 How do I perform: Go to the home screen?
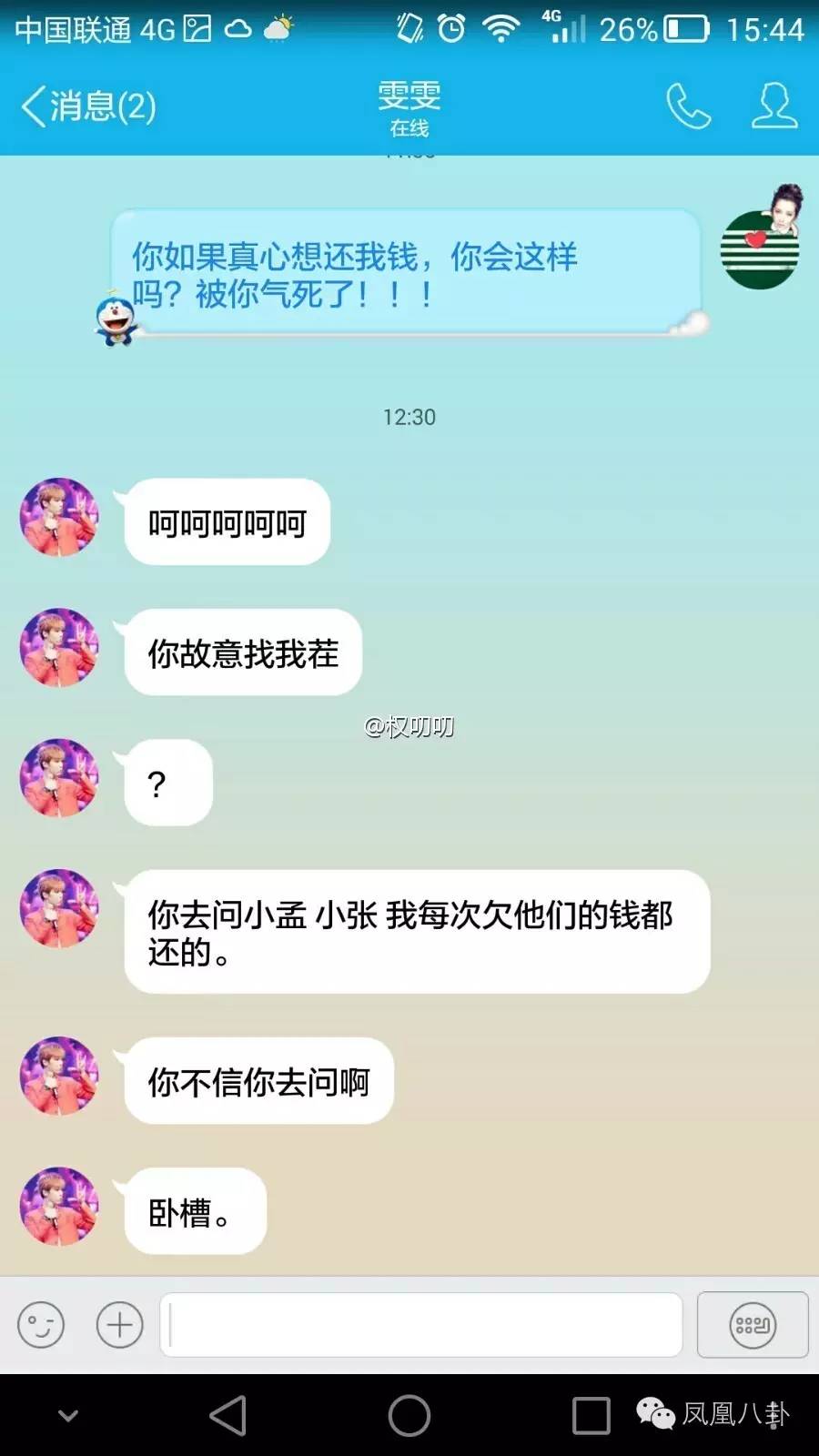409,1416
